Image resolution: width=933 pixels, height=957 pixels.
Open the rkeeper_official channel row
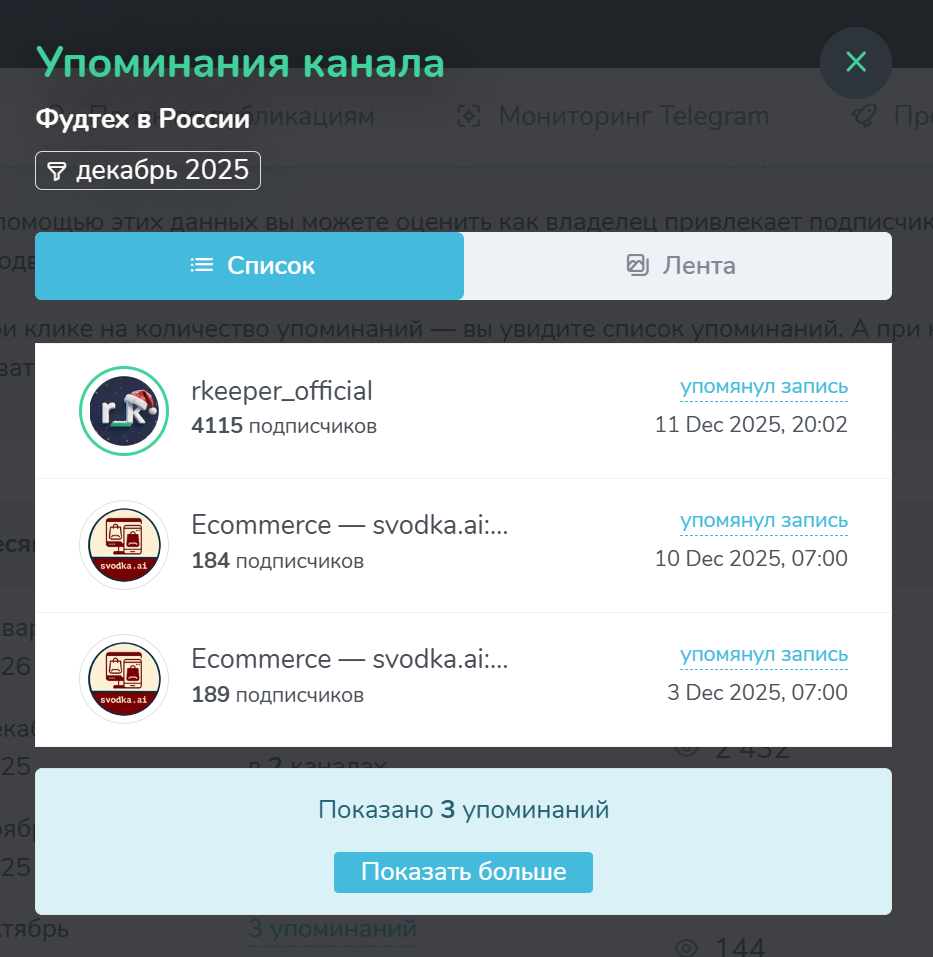463,411
